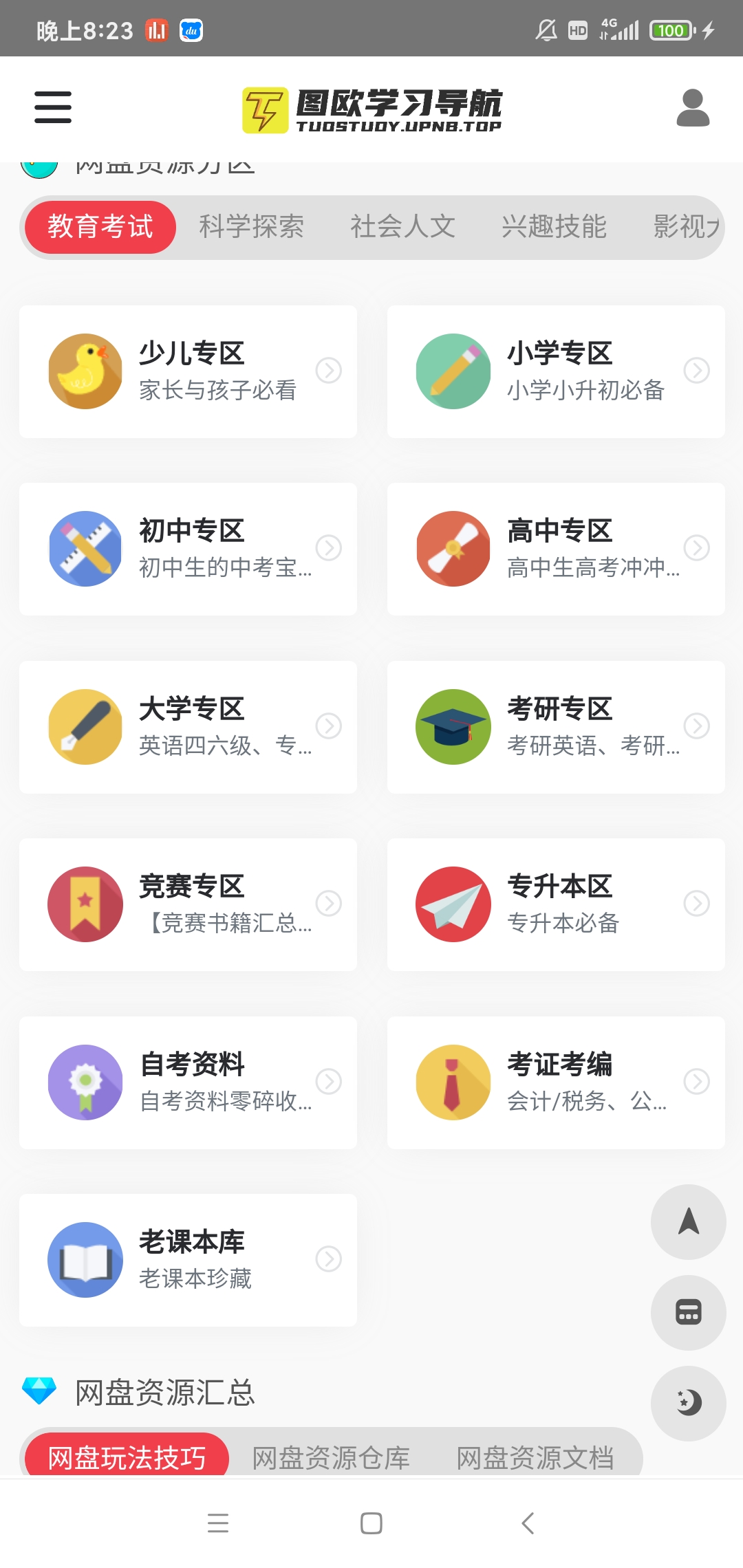The image size is (743, 1568).
Task: Open the 专升本区 card
Action: 556,904
